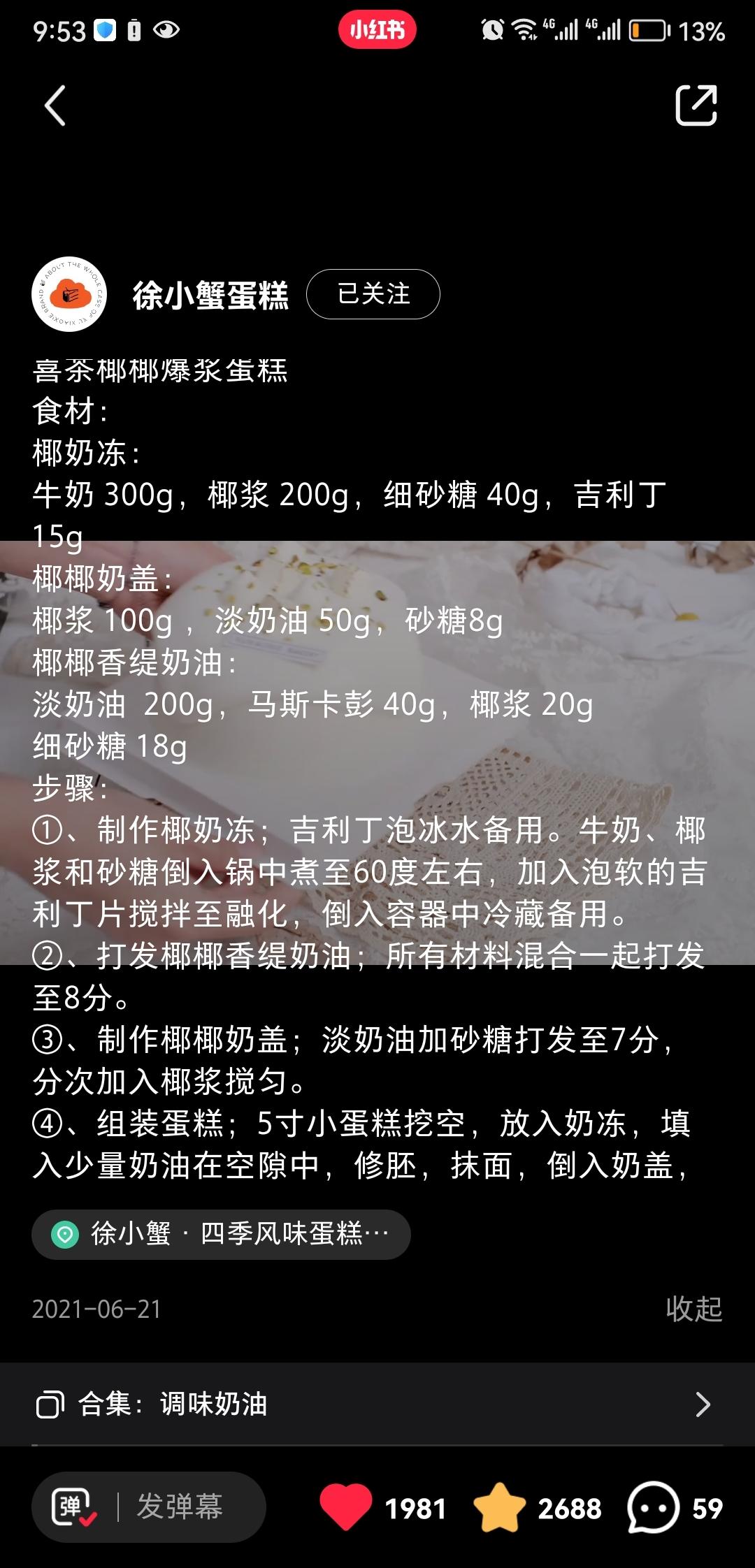755x1568 pixels.
Task: Collapse the description with 收起
Action: [x=693, y=1309]
